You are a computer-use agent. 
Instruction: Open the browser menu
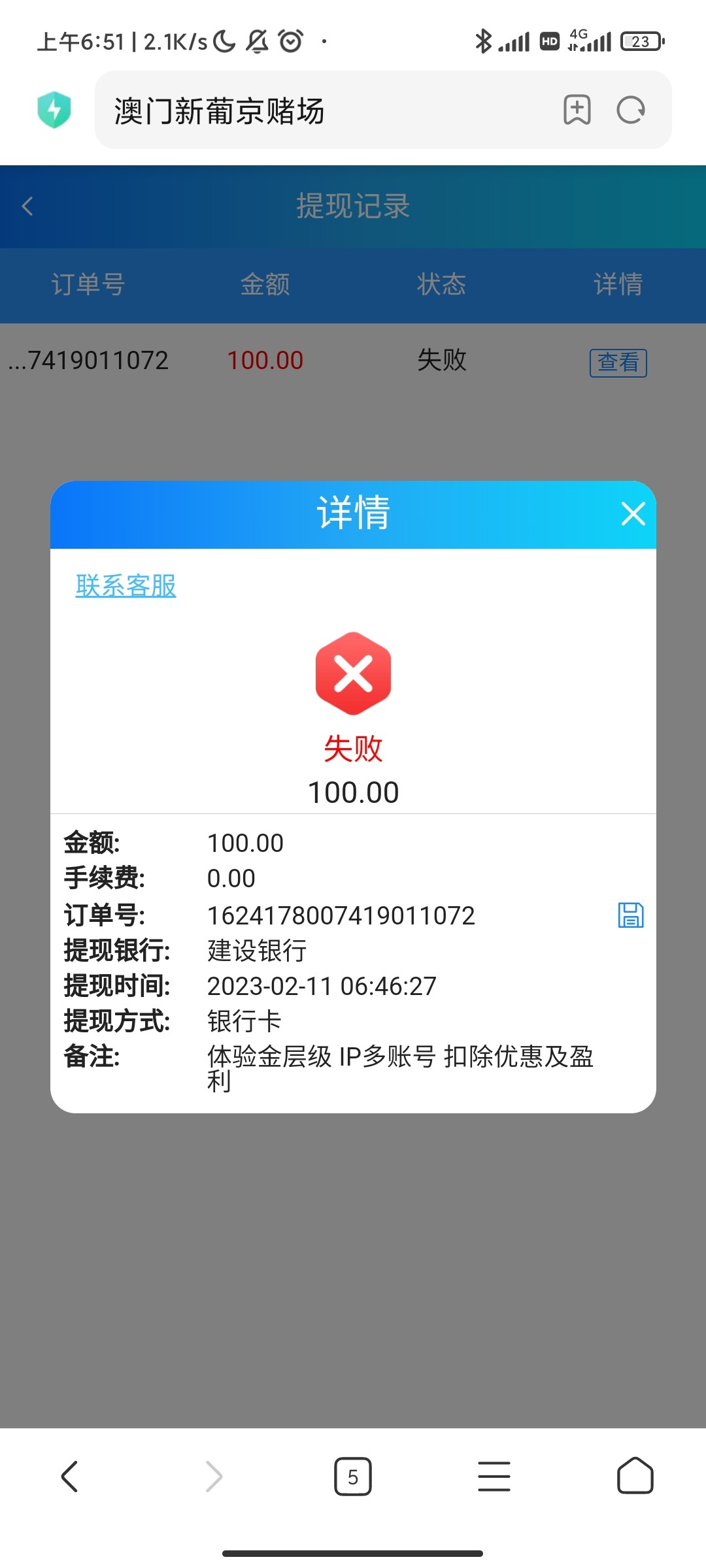494,1477
